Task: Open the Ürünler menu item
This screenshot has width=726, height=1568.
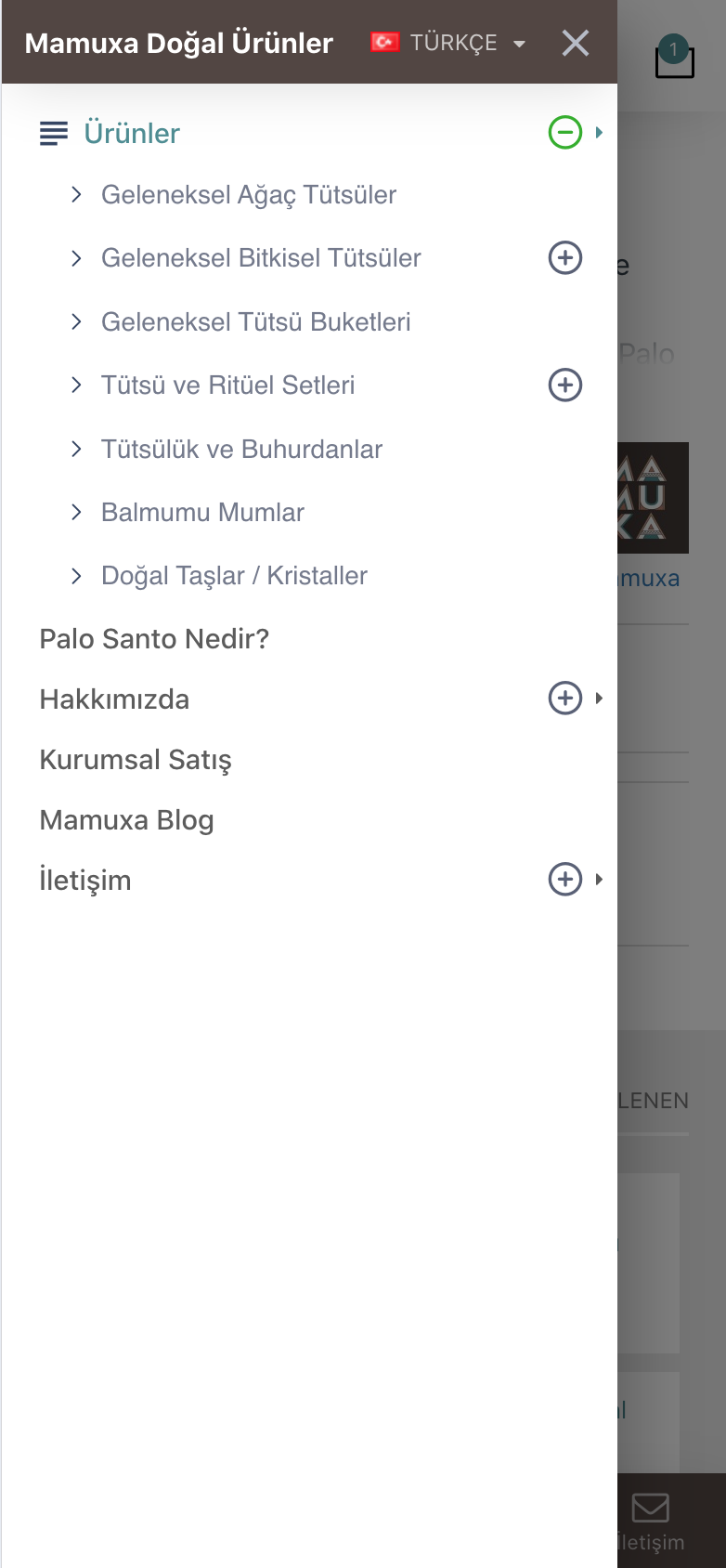Action: 132,133
